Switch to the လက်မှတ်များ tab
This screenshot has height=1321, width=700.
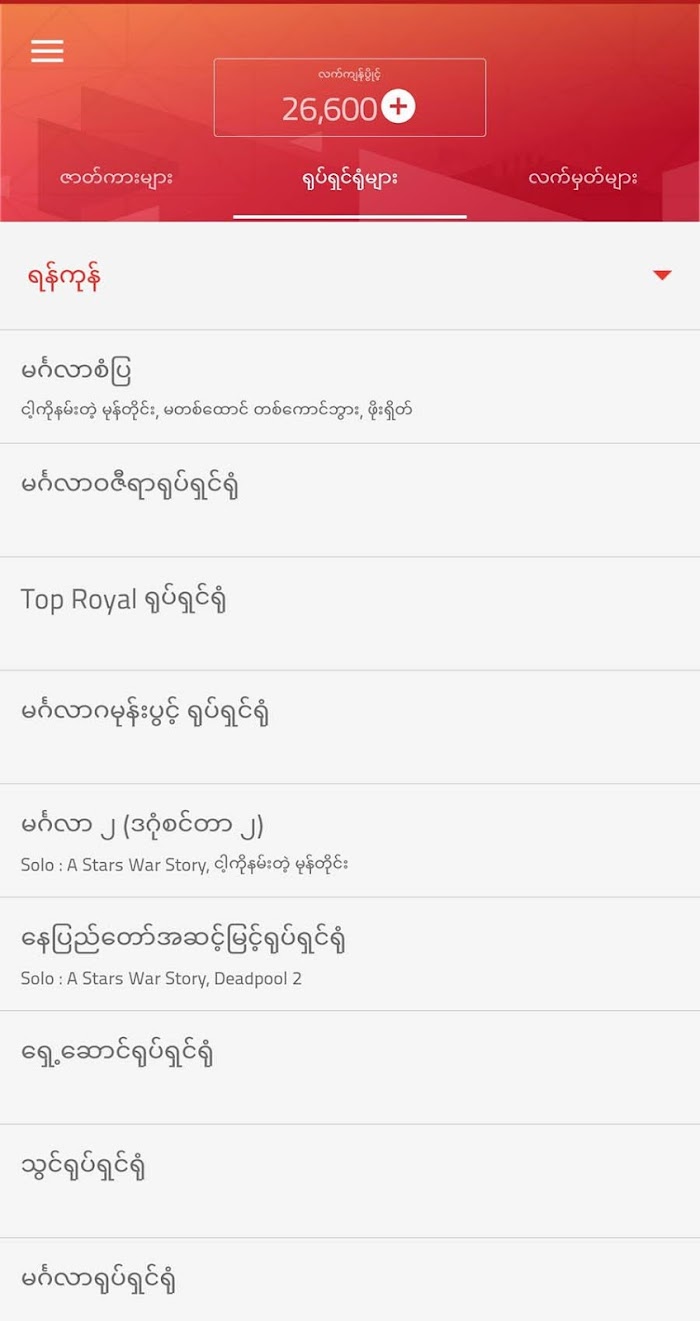pyautogui.click(x=583, y=178)
